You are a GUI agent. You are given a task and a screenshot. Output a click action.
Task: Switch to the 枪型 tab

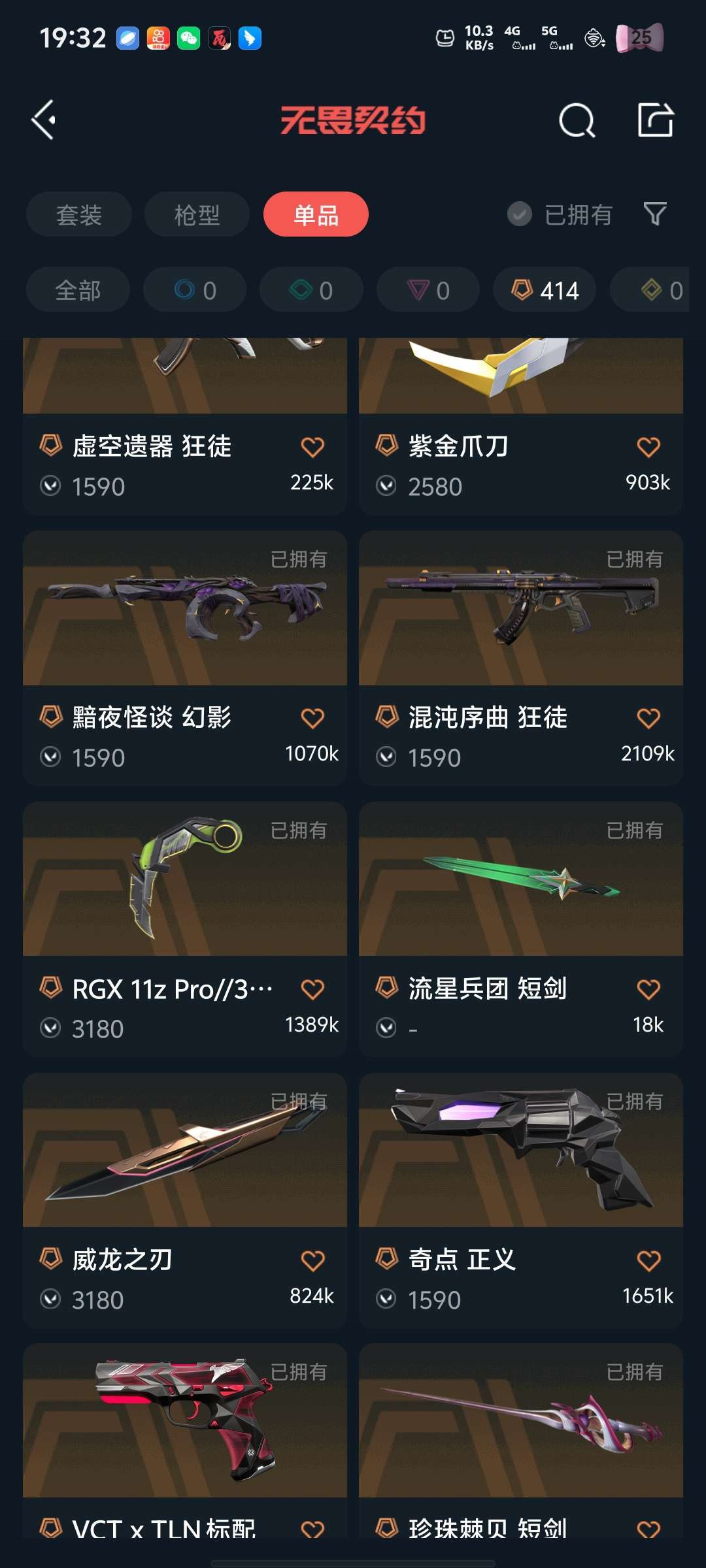(197, 214)
